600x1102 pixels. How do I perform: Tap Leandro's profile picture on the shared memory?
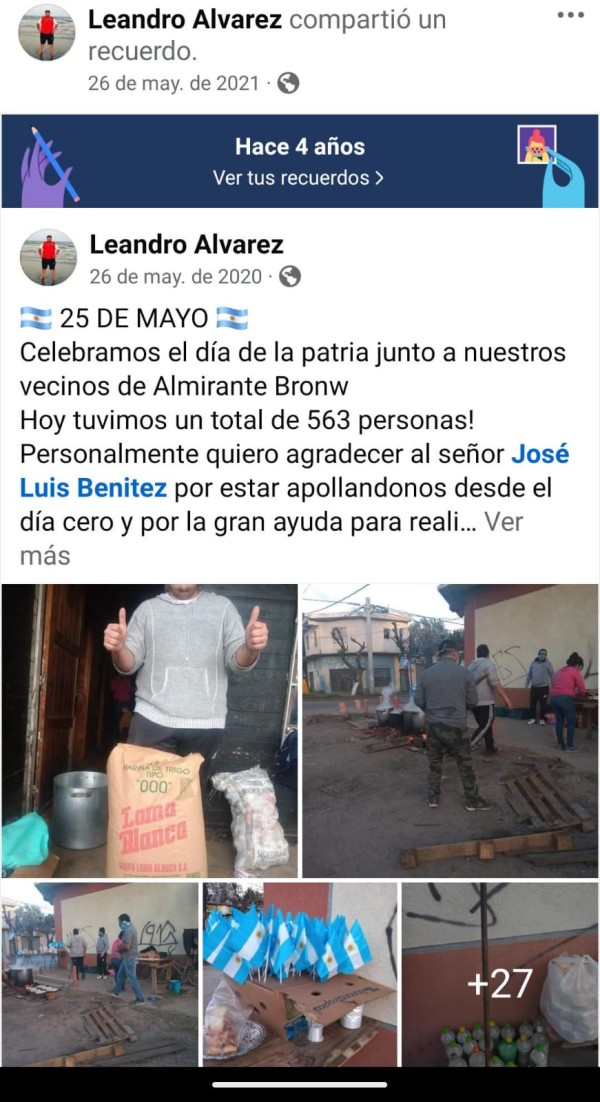[x=47, y=32]
